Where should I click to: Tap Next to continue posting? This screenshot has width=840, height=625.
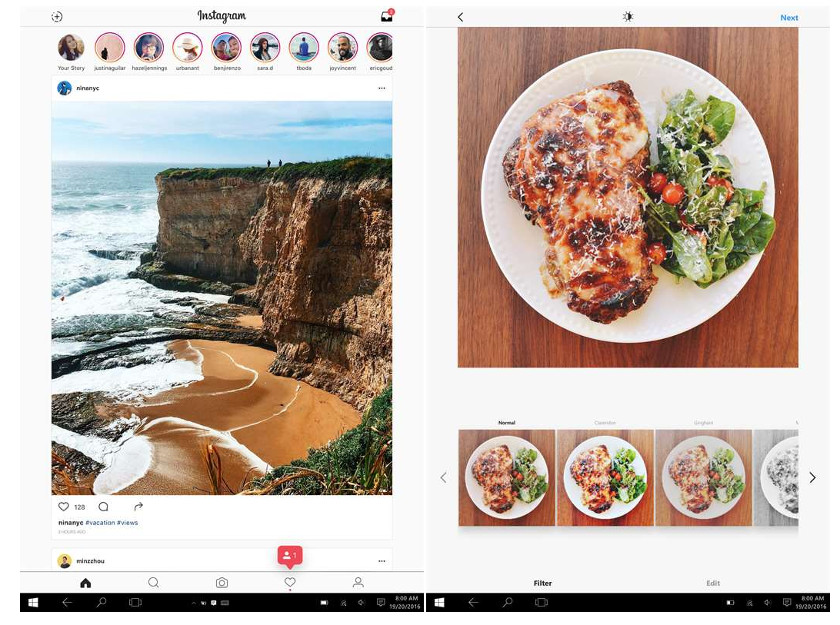(789, 17)
